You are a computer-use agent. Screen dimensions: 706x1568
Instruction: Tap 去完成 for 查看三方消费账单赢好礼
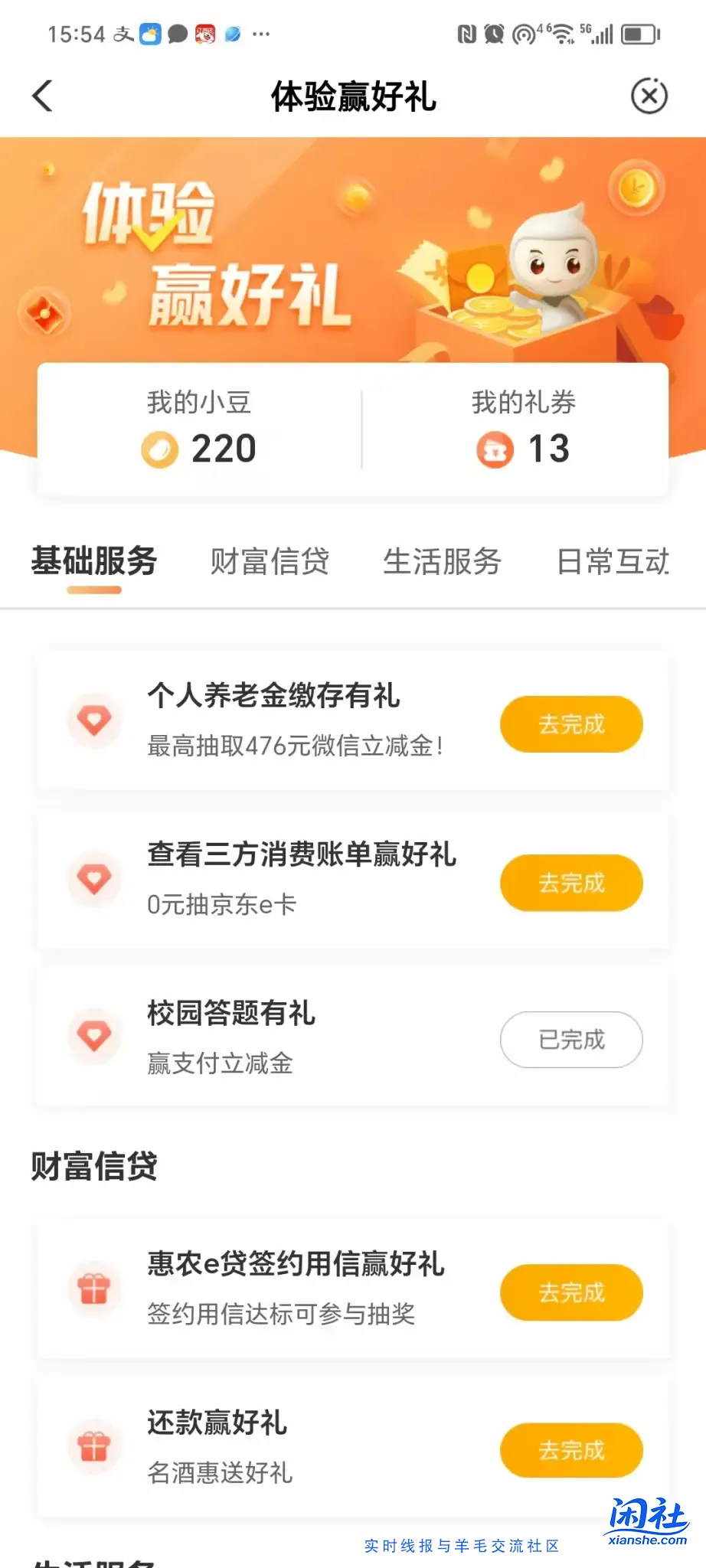point(571,883)
